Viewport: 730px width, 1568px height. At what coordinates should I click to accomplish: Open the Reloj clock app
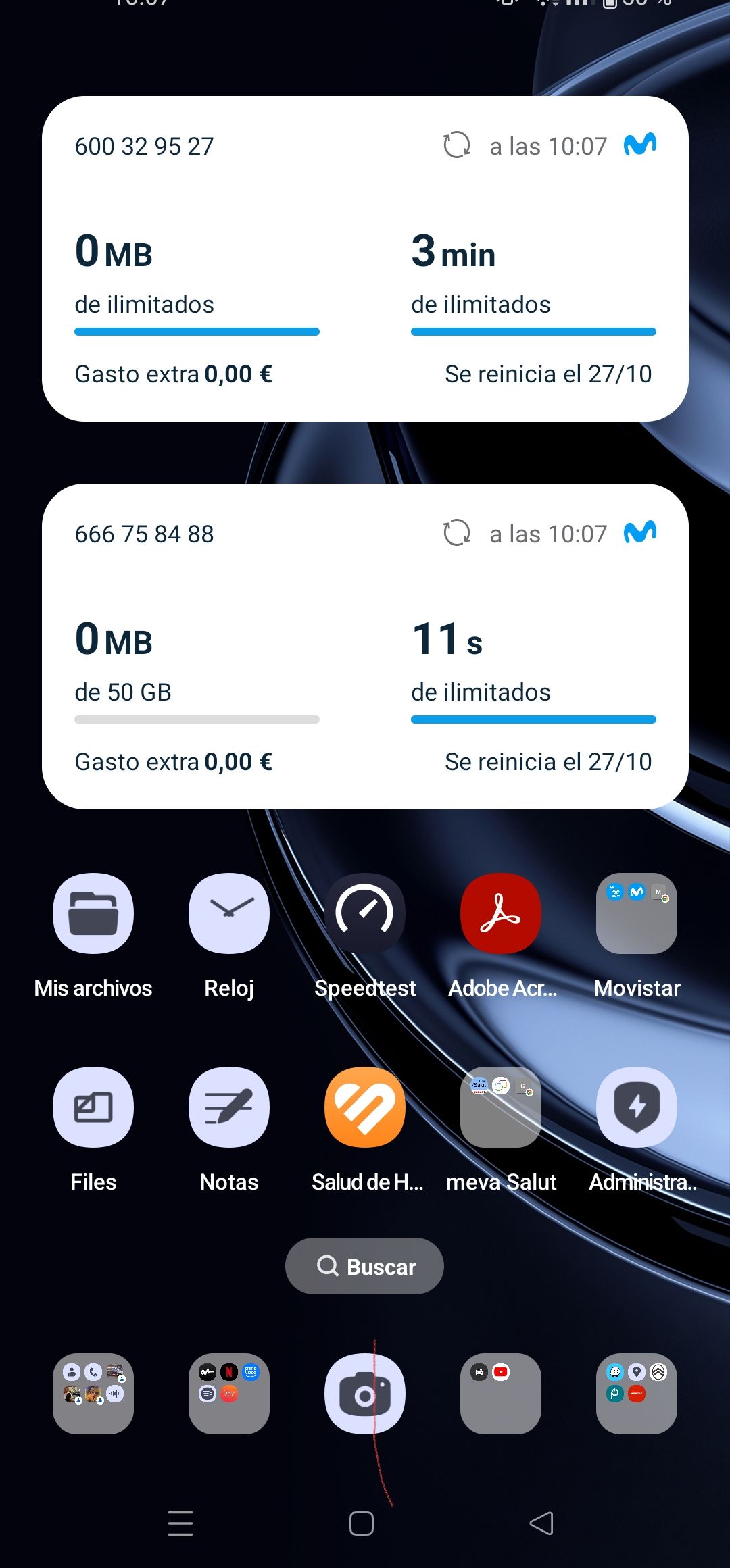(x=228, y=913)
